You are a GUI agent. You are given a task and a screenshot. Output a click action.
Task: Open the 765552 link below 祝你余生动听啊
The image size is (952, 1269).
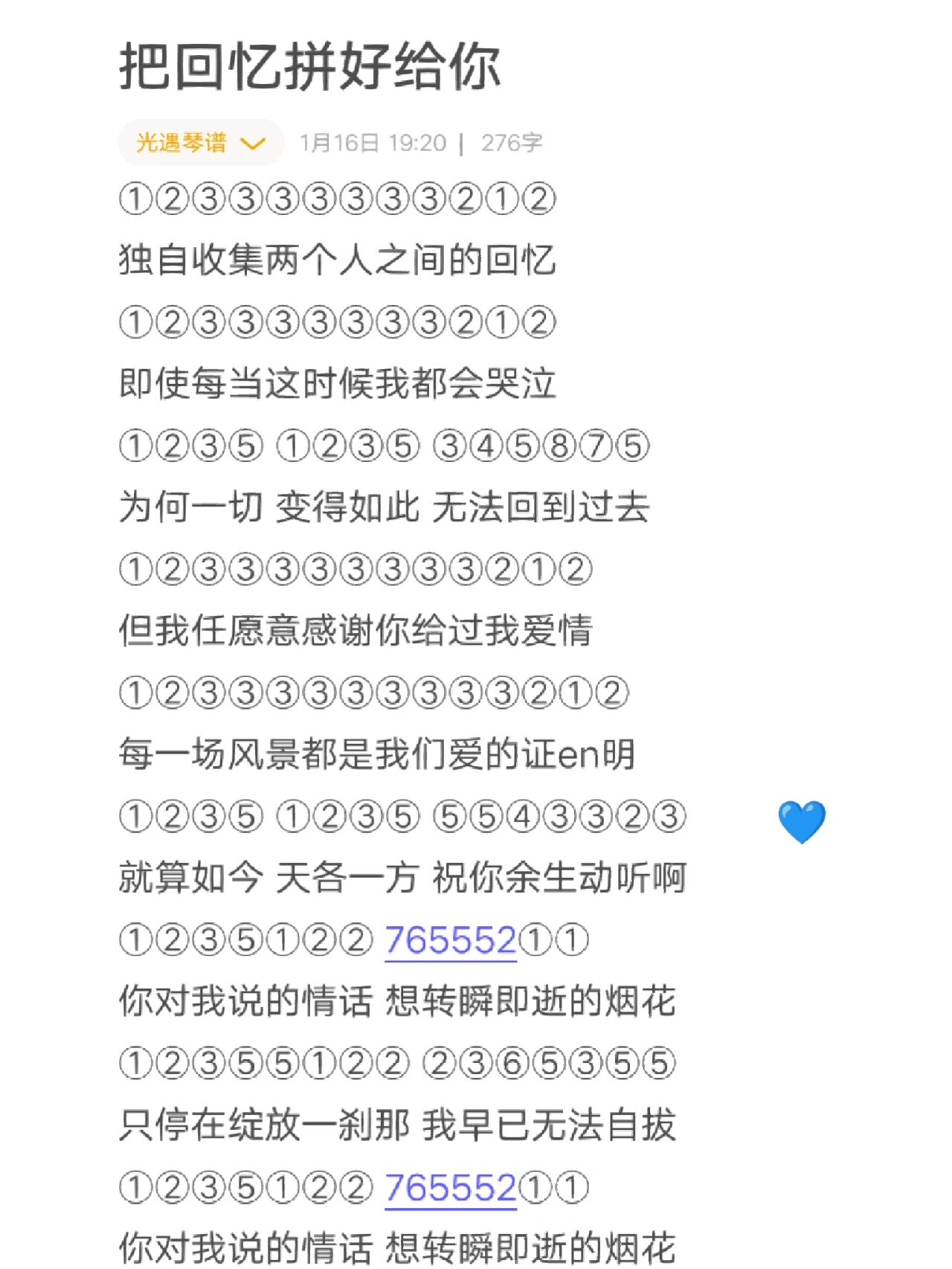tap(450, 940)
